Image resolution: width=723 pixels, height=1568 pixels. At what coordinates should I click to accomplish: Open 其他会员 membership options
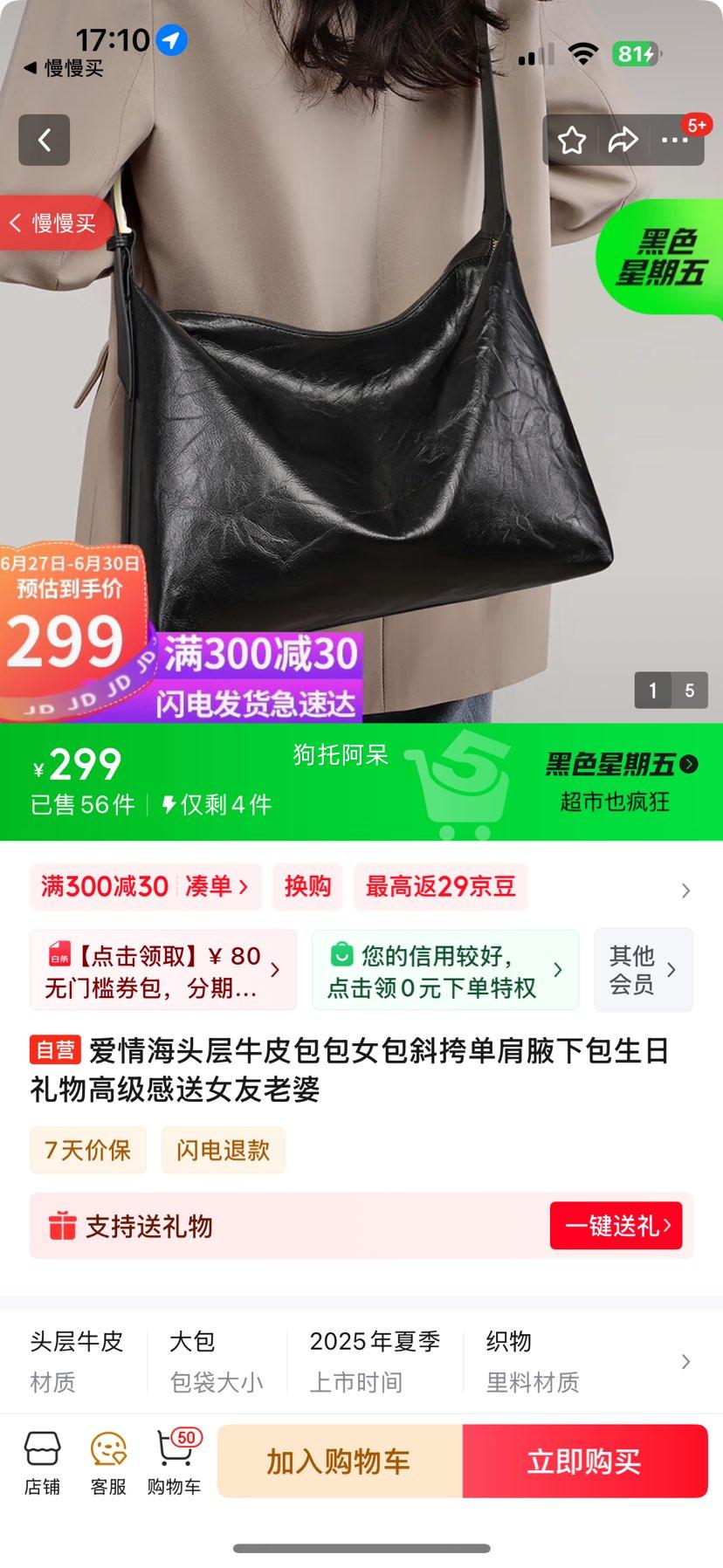(x=643, y=970)
